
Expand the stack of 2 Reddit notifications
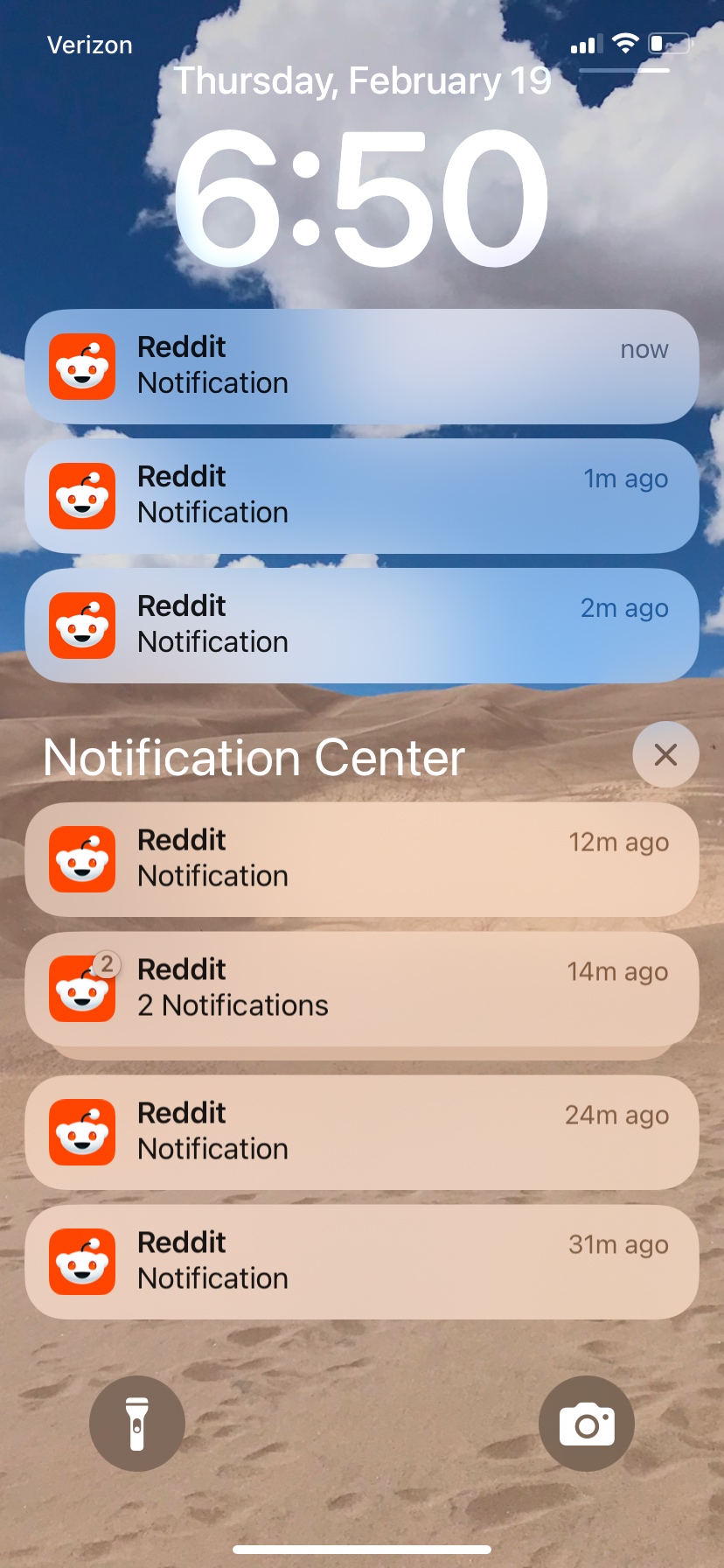pyautogui.click(x=362, y=989)
